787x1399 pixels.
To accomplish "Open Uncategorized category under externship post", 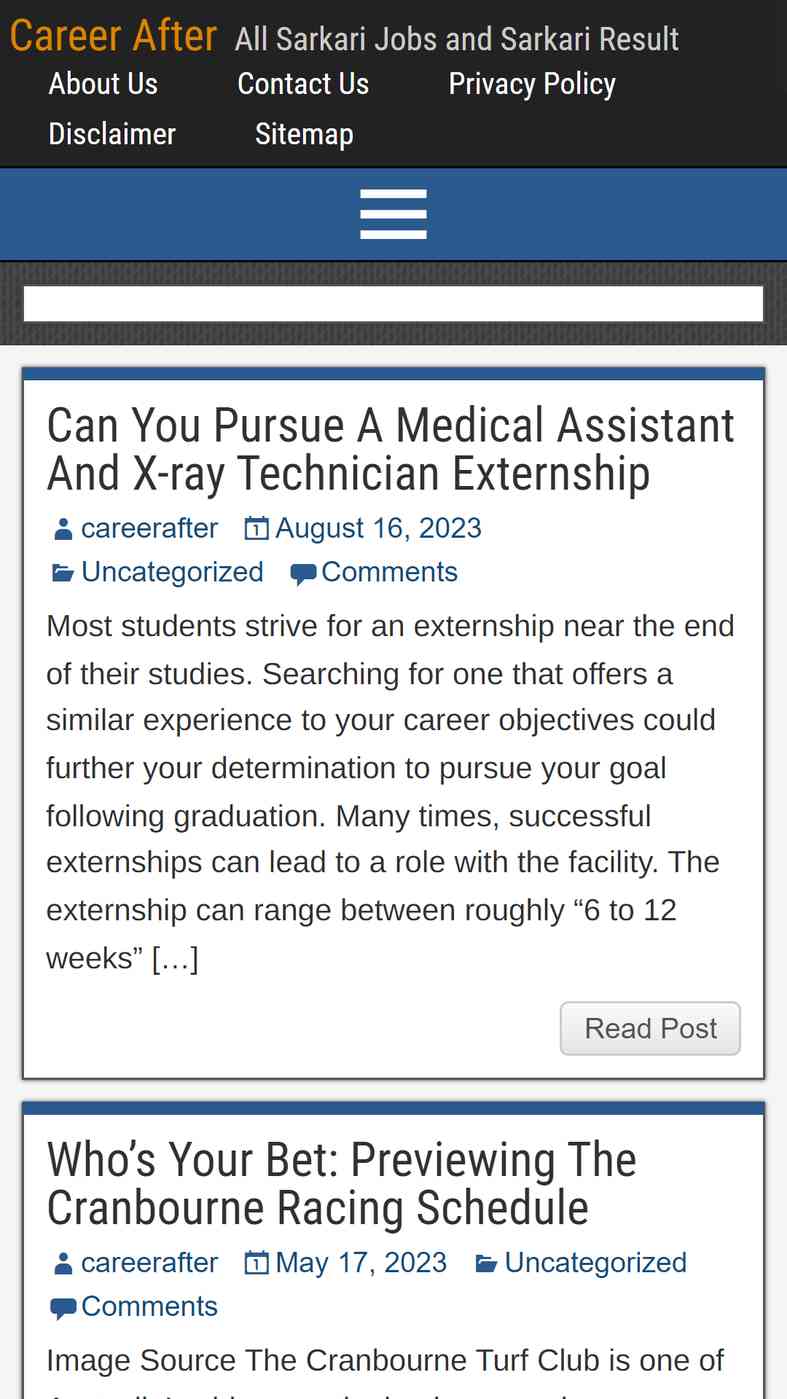I will coord(172,572).
